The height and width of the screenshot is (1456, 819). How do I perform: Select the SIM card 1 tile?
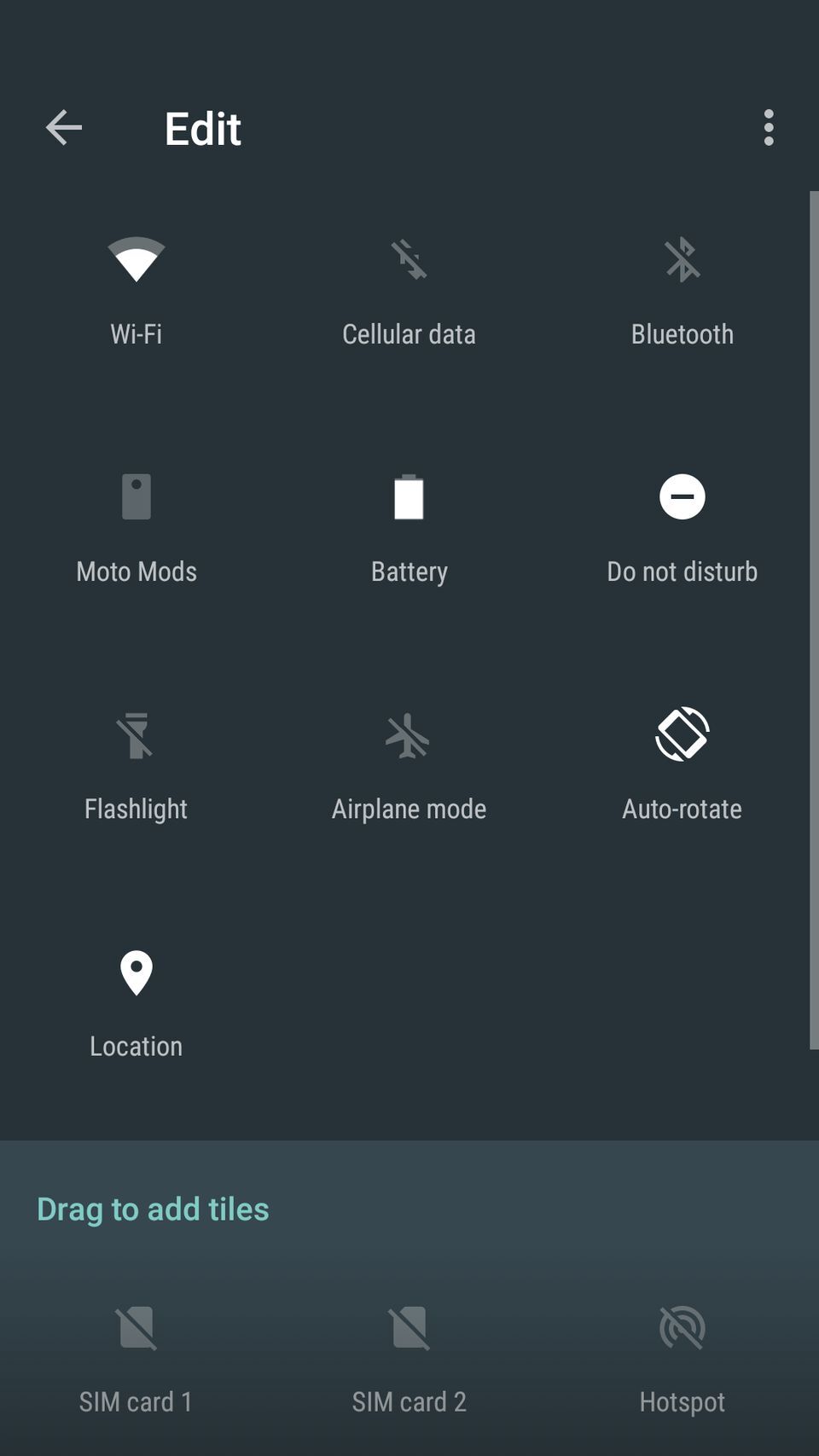coord(136,1356)
